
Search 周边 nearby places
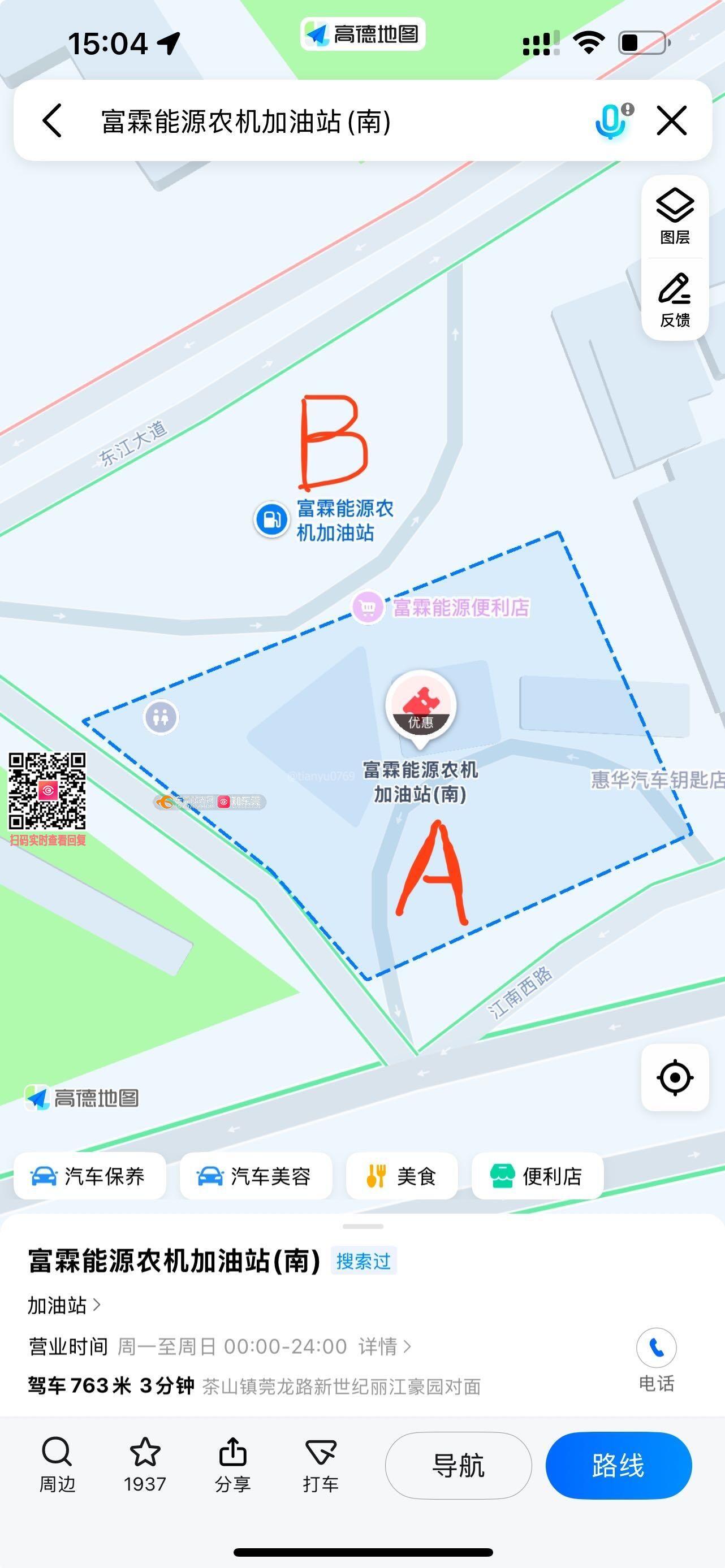(x=57, y=1465)
